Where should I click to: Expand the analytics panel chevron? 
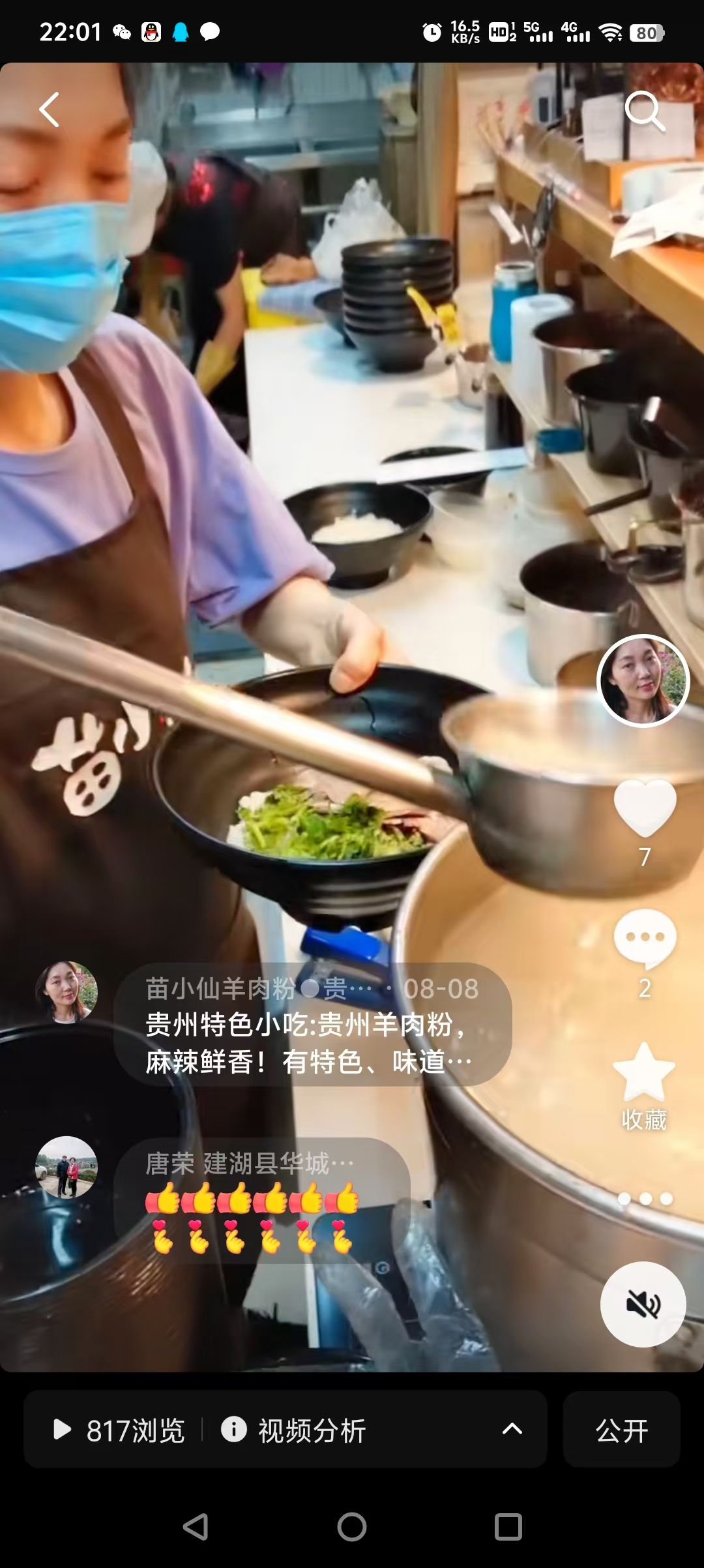click(512, 1430)
